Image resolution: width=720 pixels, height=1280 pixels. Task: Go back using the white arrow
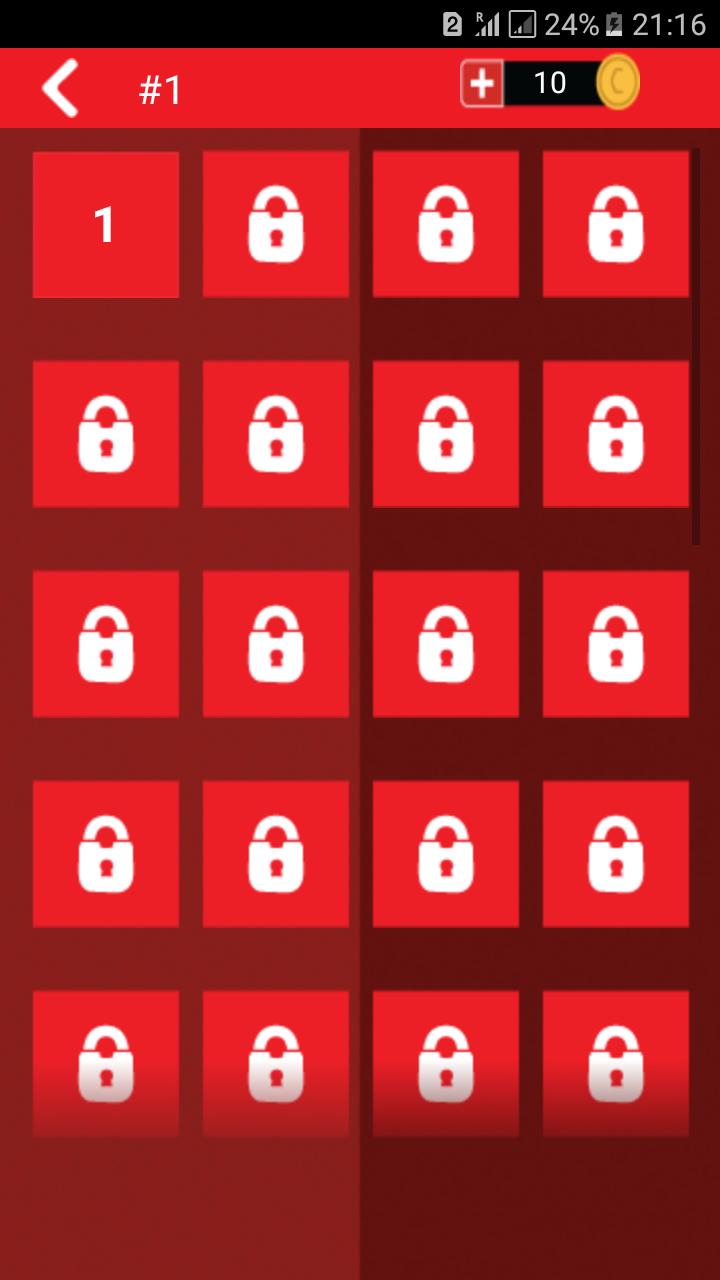60,88
